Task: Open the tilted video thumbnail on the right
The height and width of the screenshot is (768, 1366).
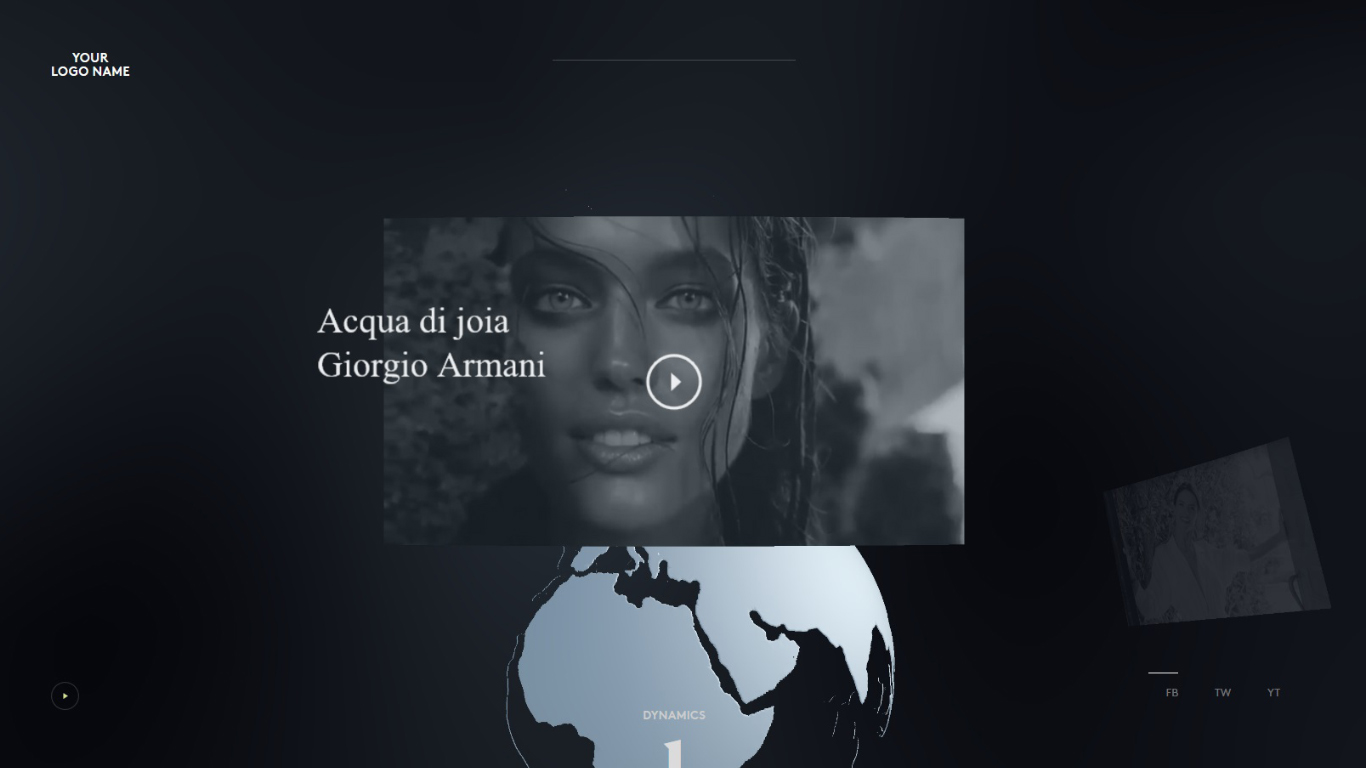Action: [1216, 533]
